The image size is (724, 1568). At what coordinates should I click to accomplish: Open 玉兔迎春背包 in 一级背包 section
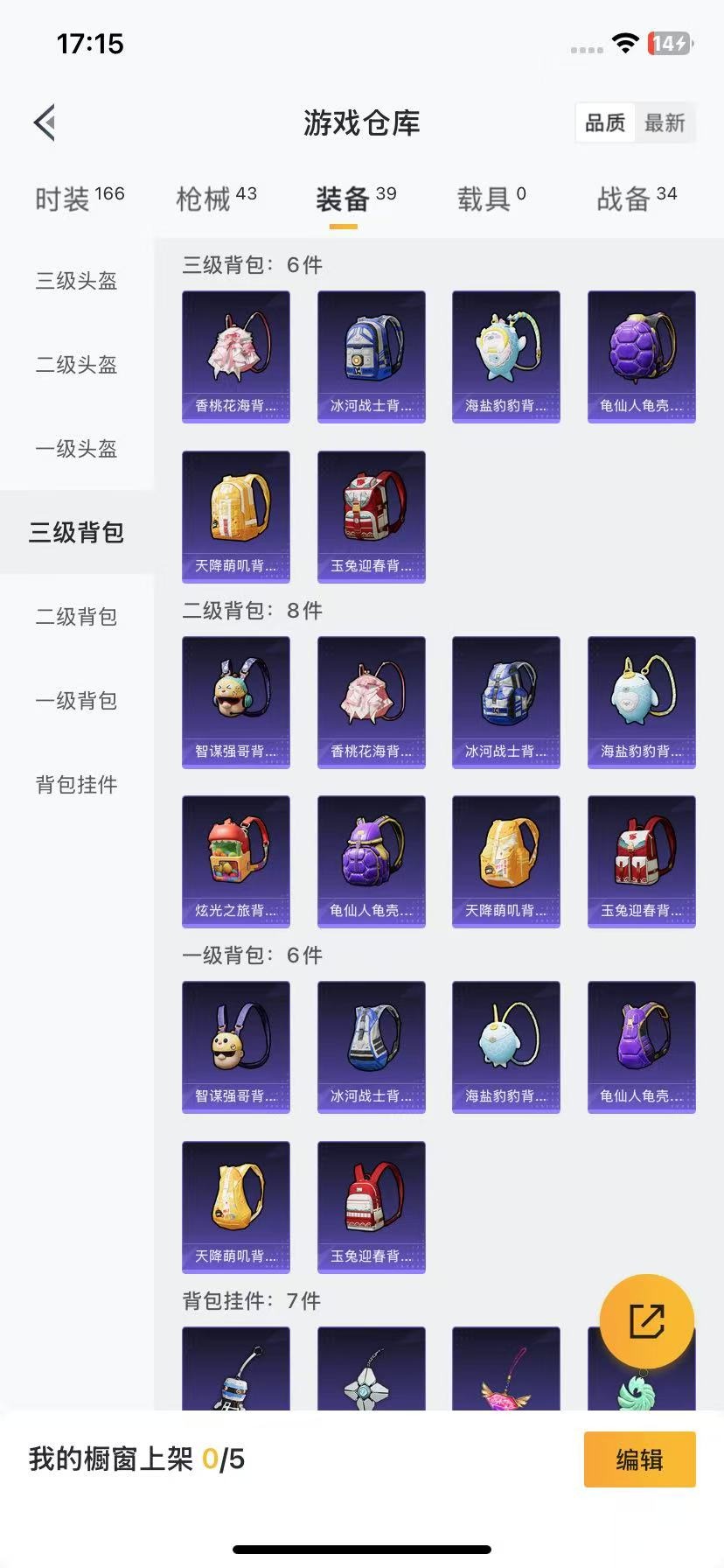372,1207
